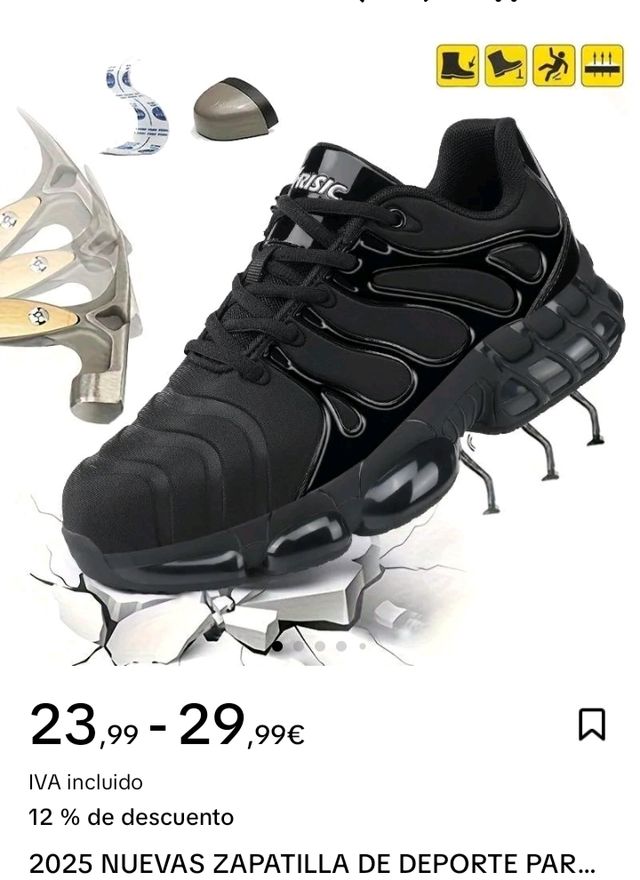
Task: Tap the image carousel page dots
Action: [x=320, y=646]
